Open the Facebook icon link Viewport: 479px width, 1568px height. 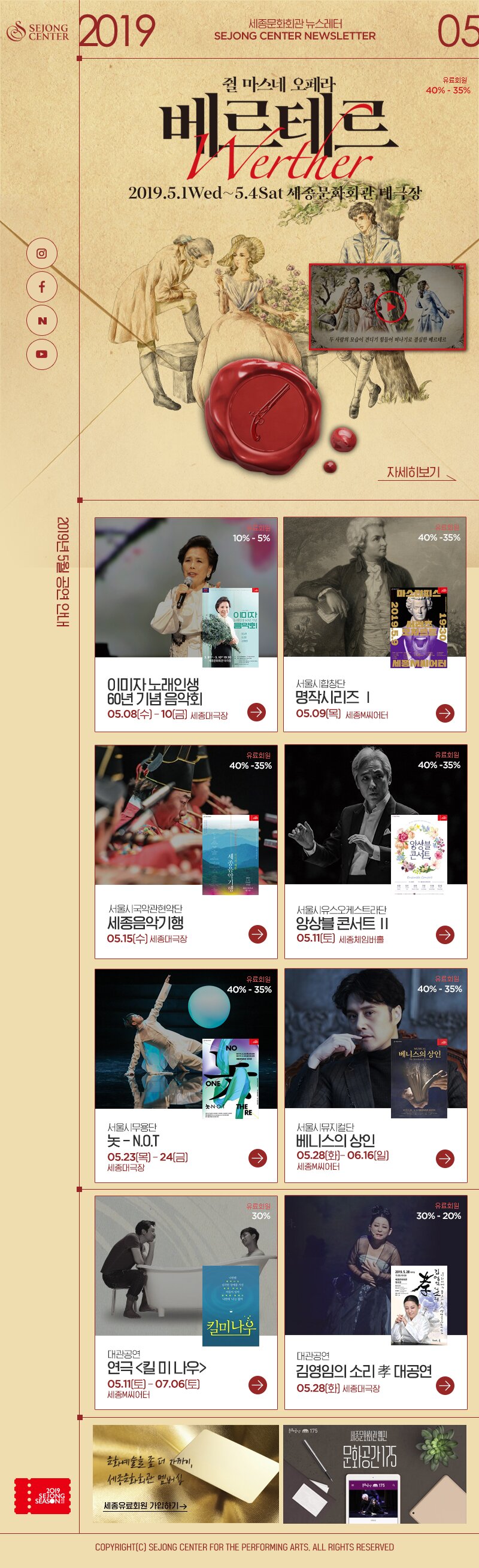coord(41,287)
